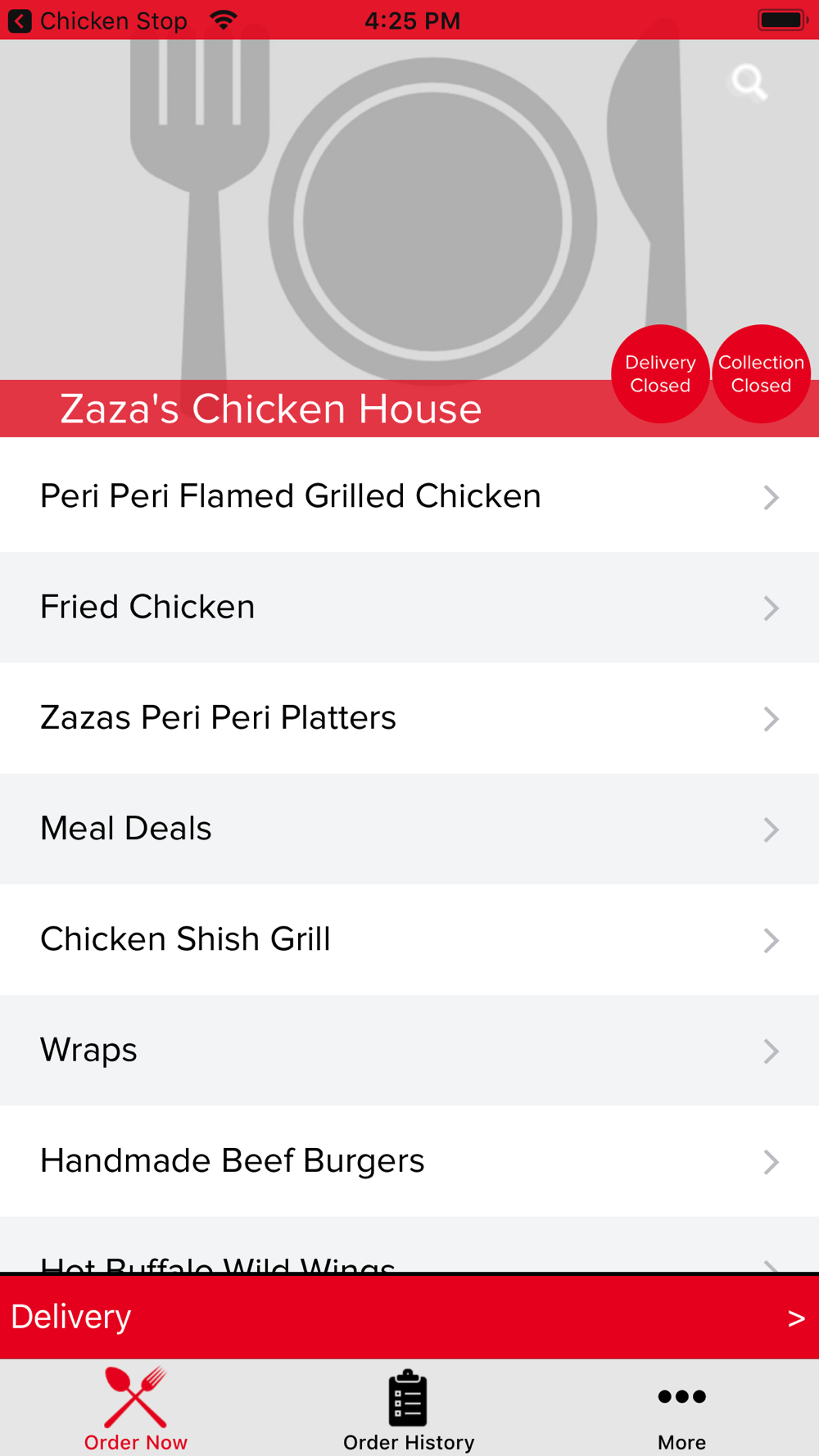Image resolution: width=819 pixels, height=1456 pixels.
Task: Return to Chicken Stop via back arrow
Action: tap(20, 20)
